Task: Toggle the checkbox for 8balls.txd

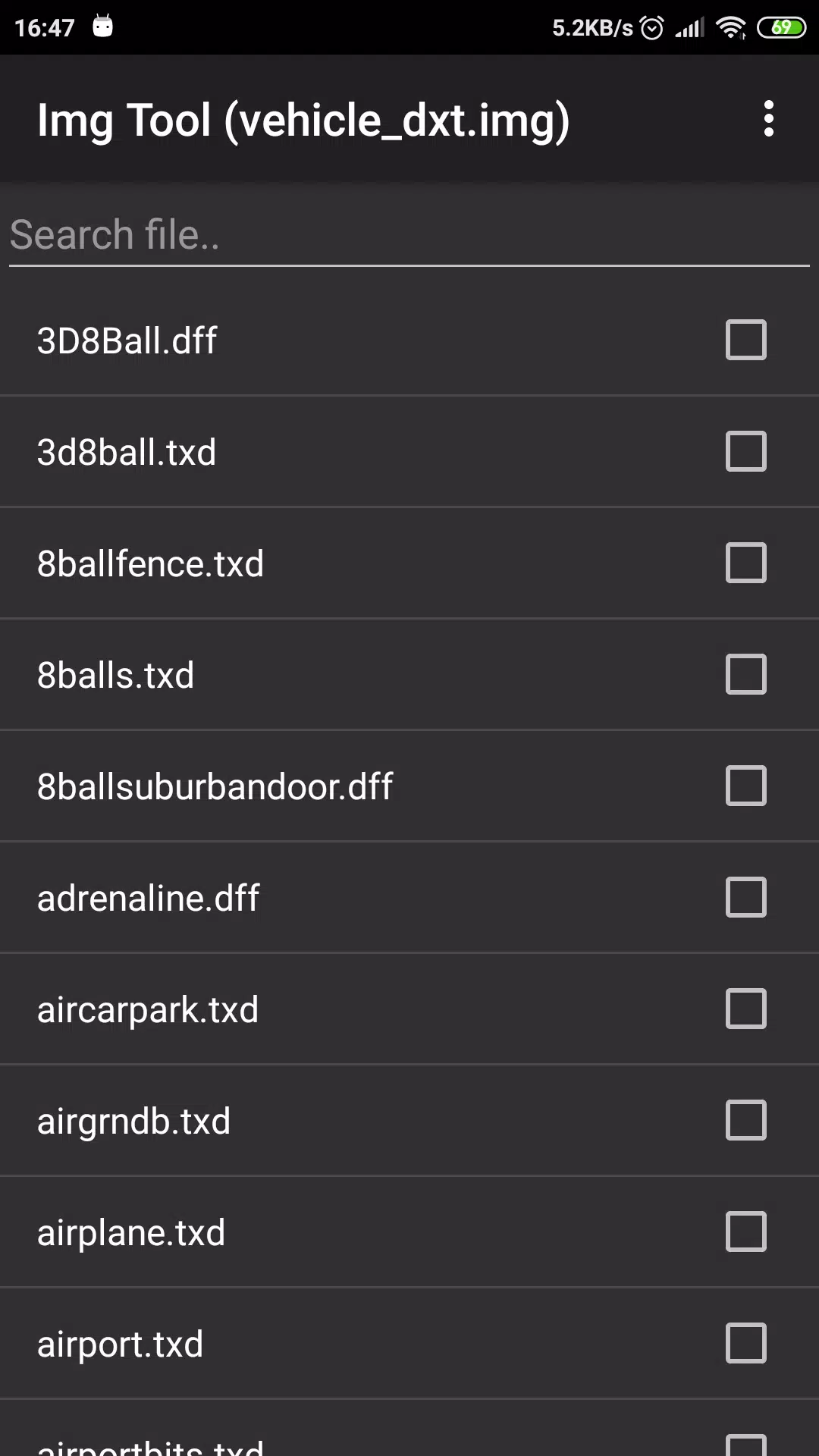Action: pos(745,674)
